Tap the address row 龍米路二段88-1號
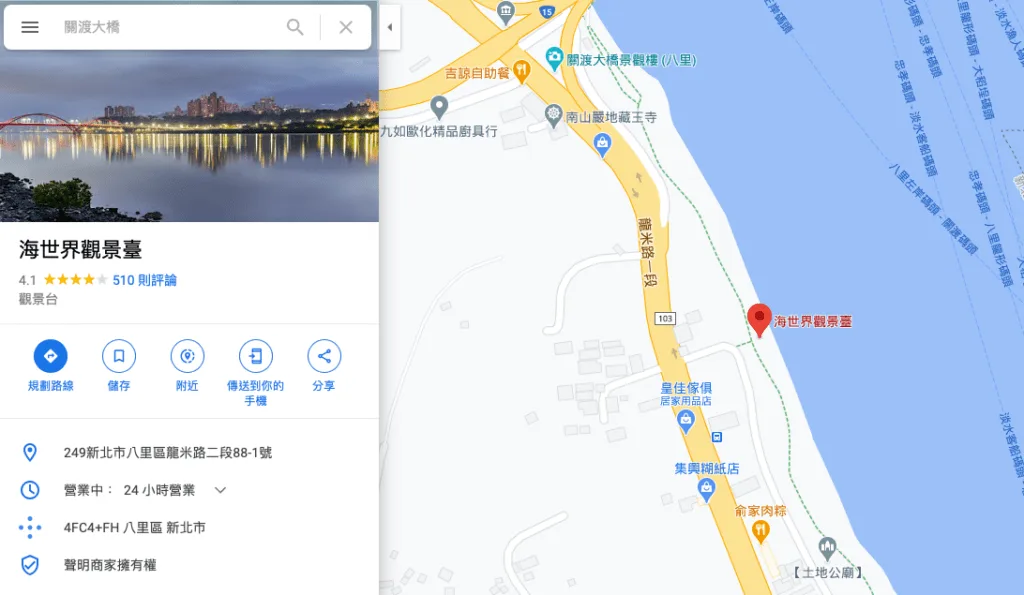 point(167,452)
